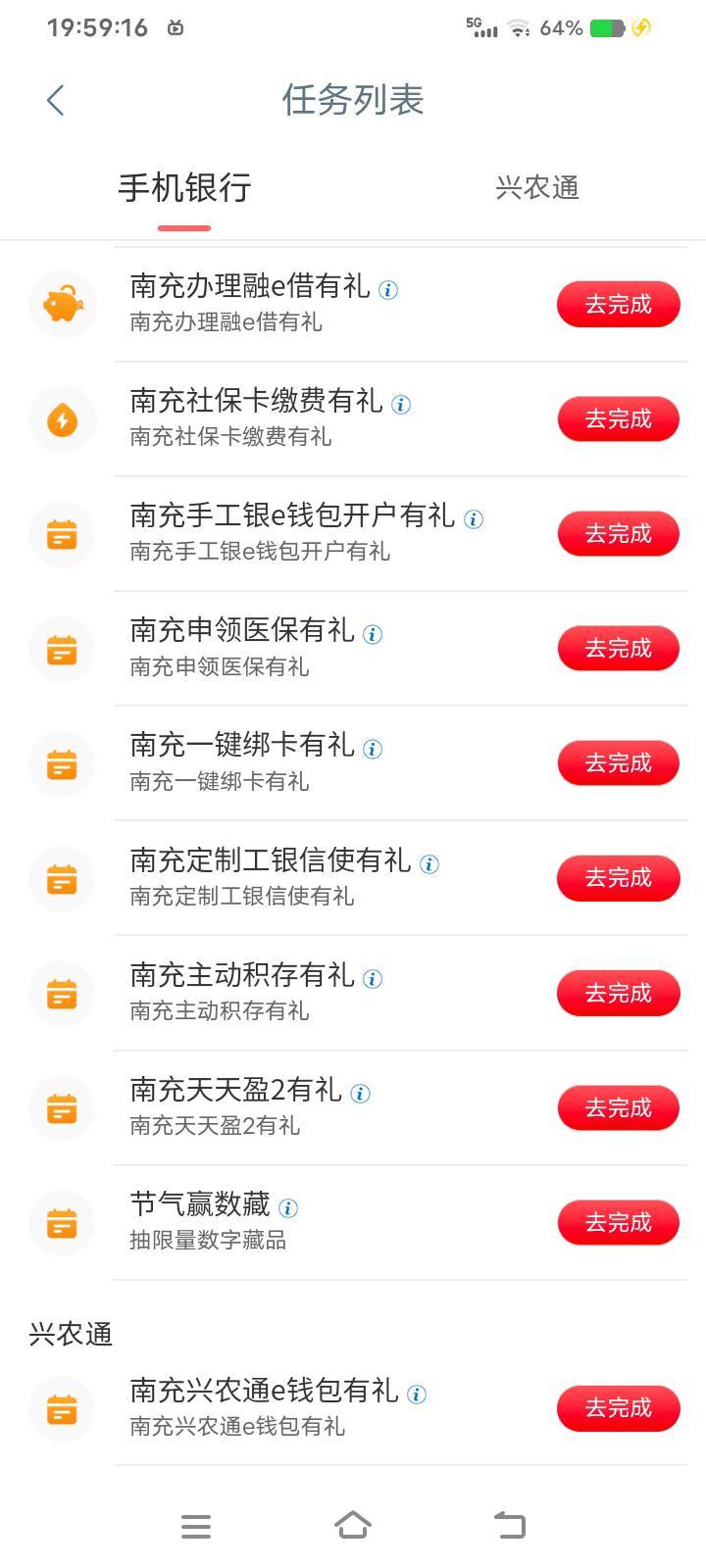Go to the system home screen
The image size is (706, 1568).
[353, 1526]
